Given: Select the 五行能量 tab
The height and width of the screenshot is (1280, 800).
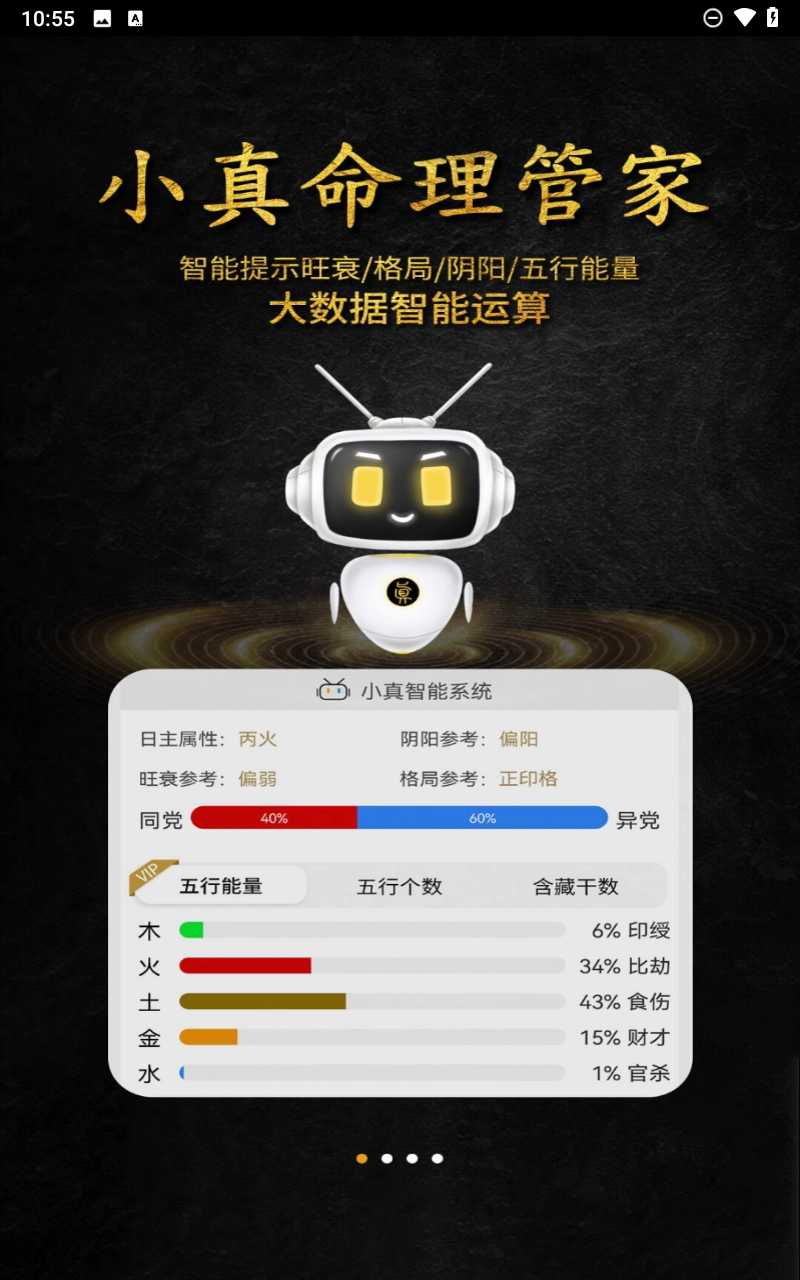Looking at the screenshot, I should pos(221,886).
